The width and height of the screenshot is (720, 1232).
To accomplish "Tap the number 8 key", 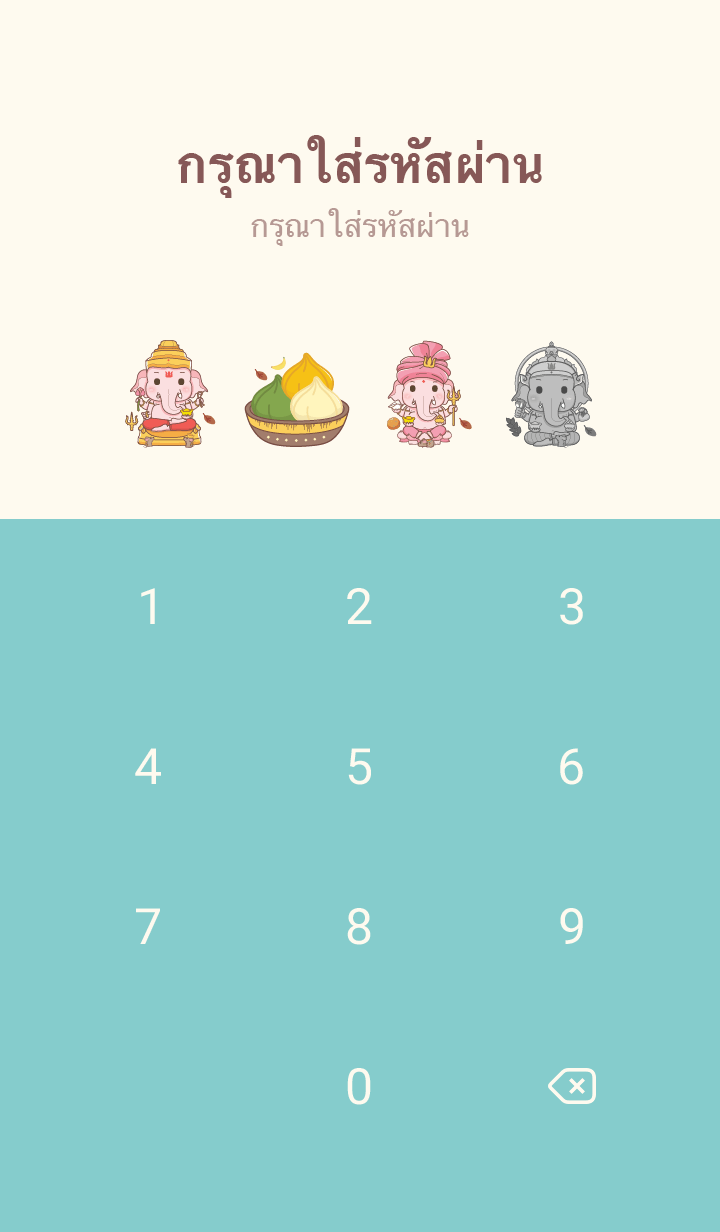I will coord(359,927).
